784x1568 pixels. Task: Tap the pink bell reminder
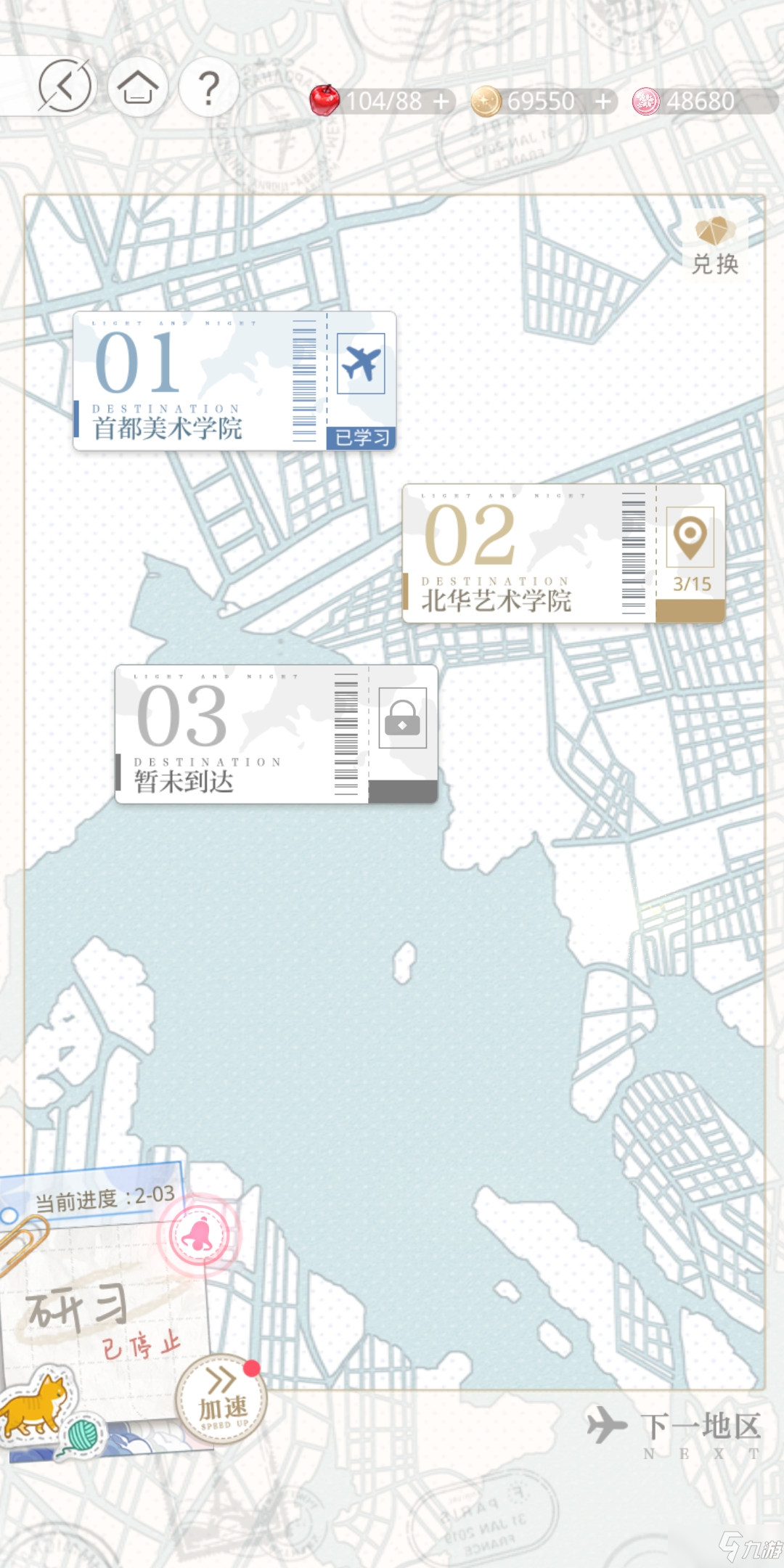pyautogui.click(x=198, y=1234)
